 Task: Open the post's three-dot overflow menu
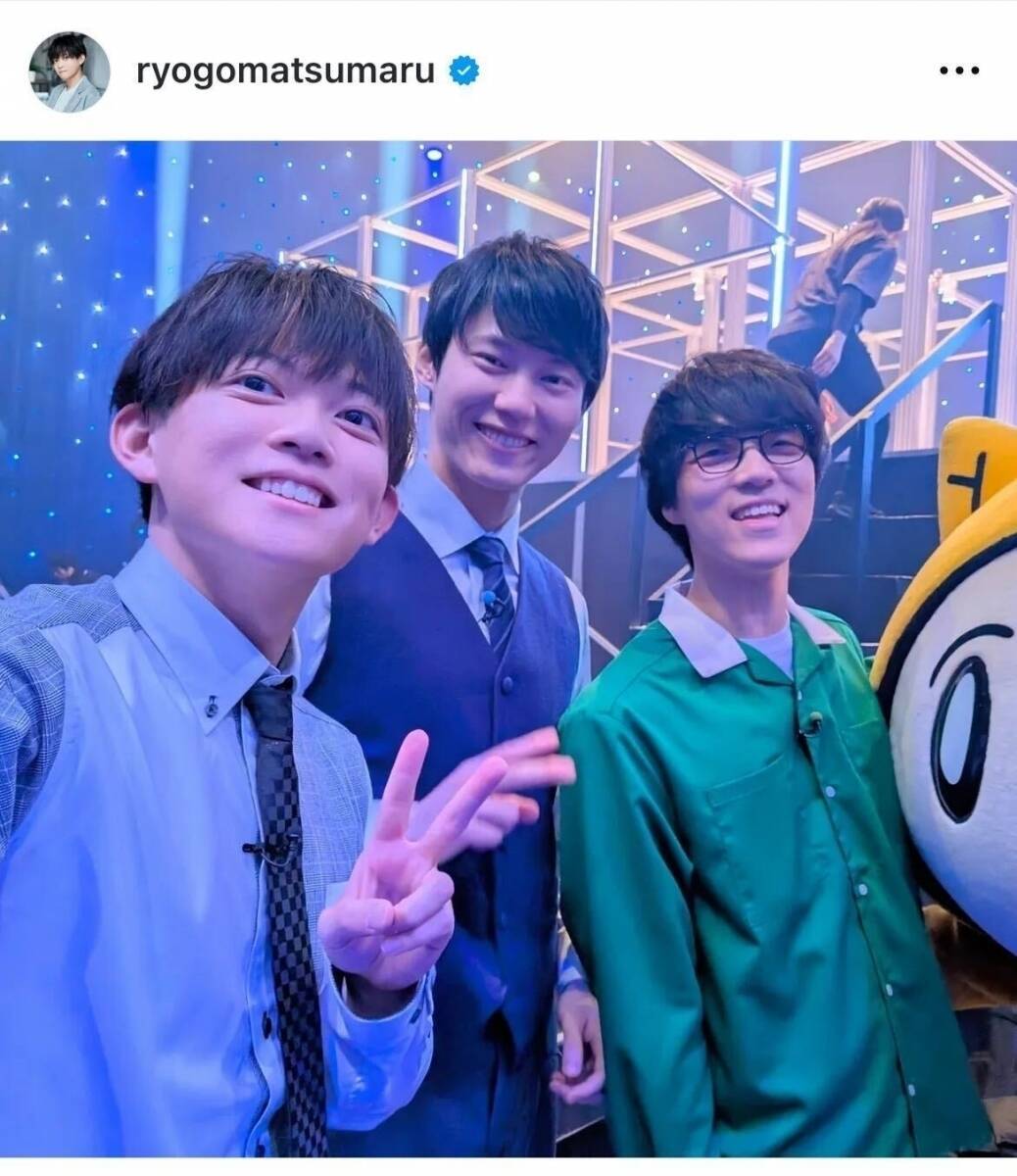[x=958, y=72]
